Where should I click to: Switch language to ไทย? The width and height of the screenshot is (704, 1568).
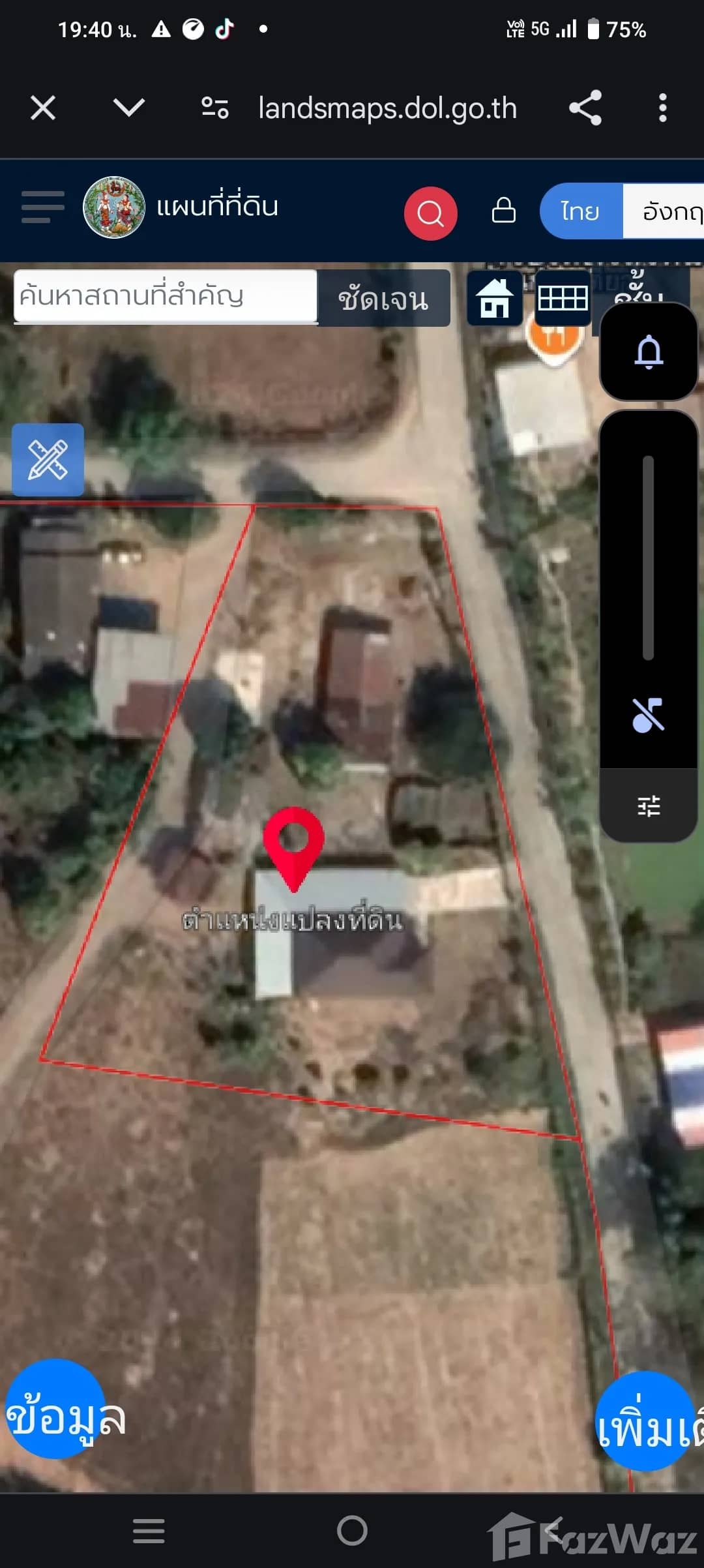coord(580,213)
